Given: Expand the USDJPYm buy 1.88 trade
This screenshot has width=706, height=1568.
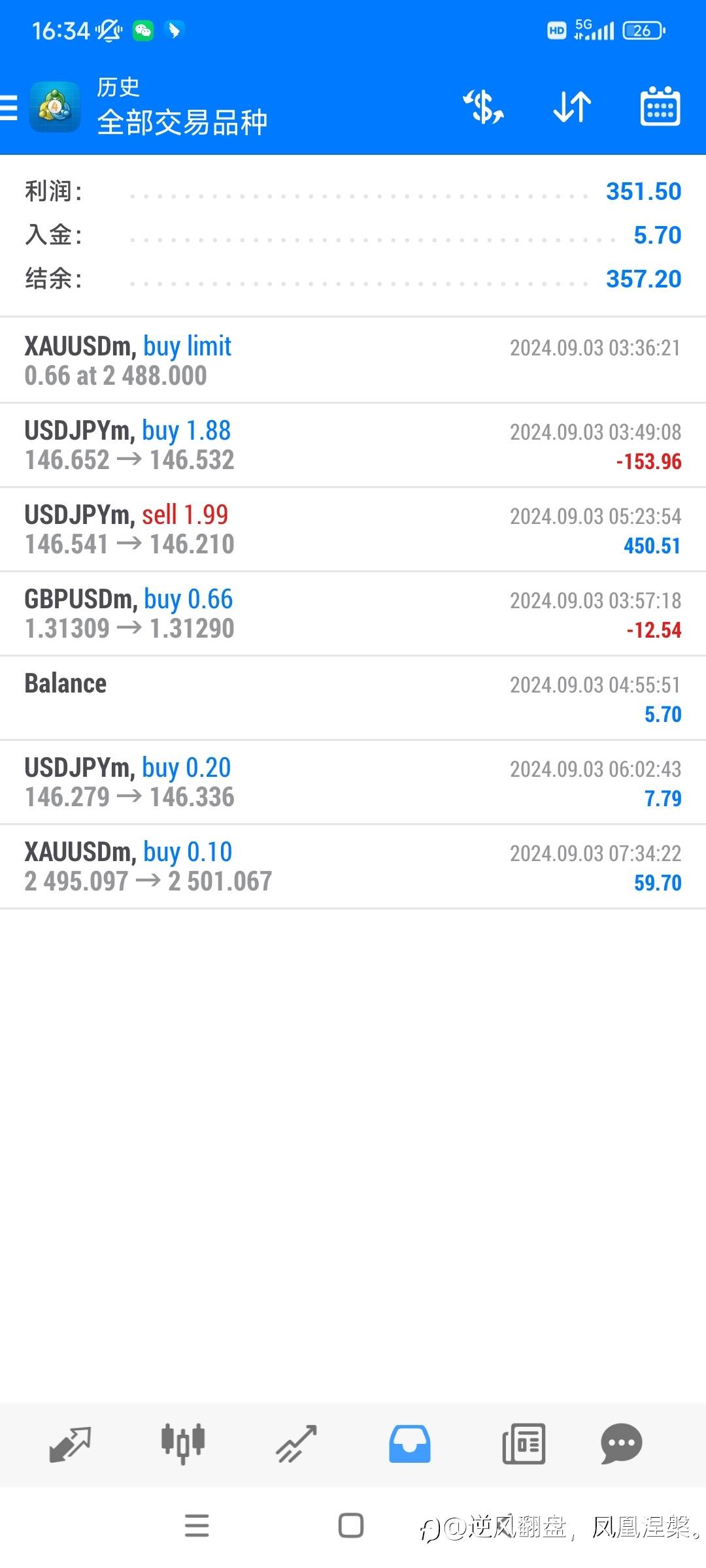Looking at the screenshot, I should click(x=353, y=445).
